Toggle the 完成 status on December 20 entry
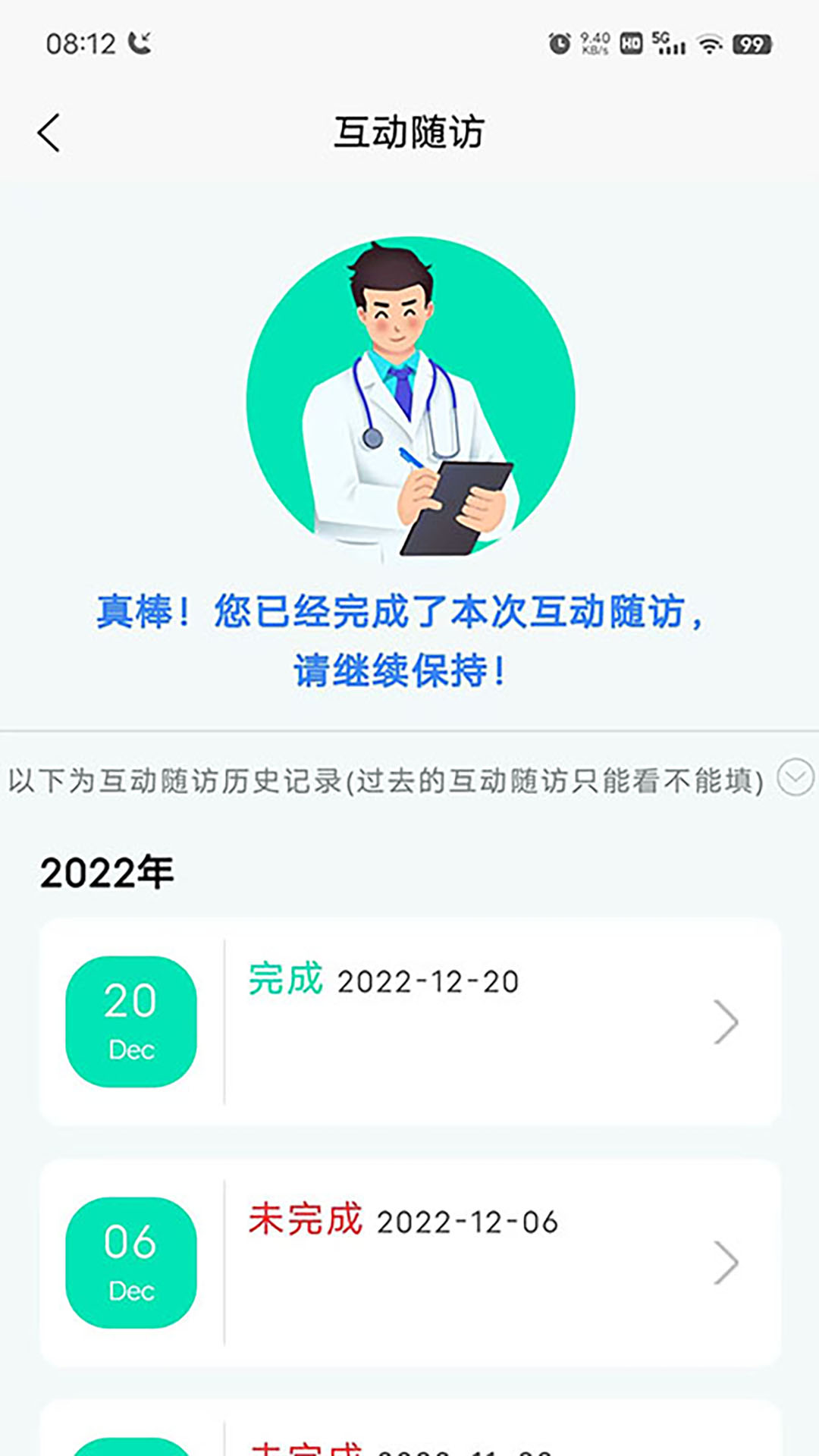This screenshot has height=1456, width=819. click(285, 981)
